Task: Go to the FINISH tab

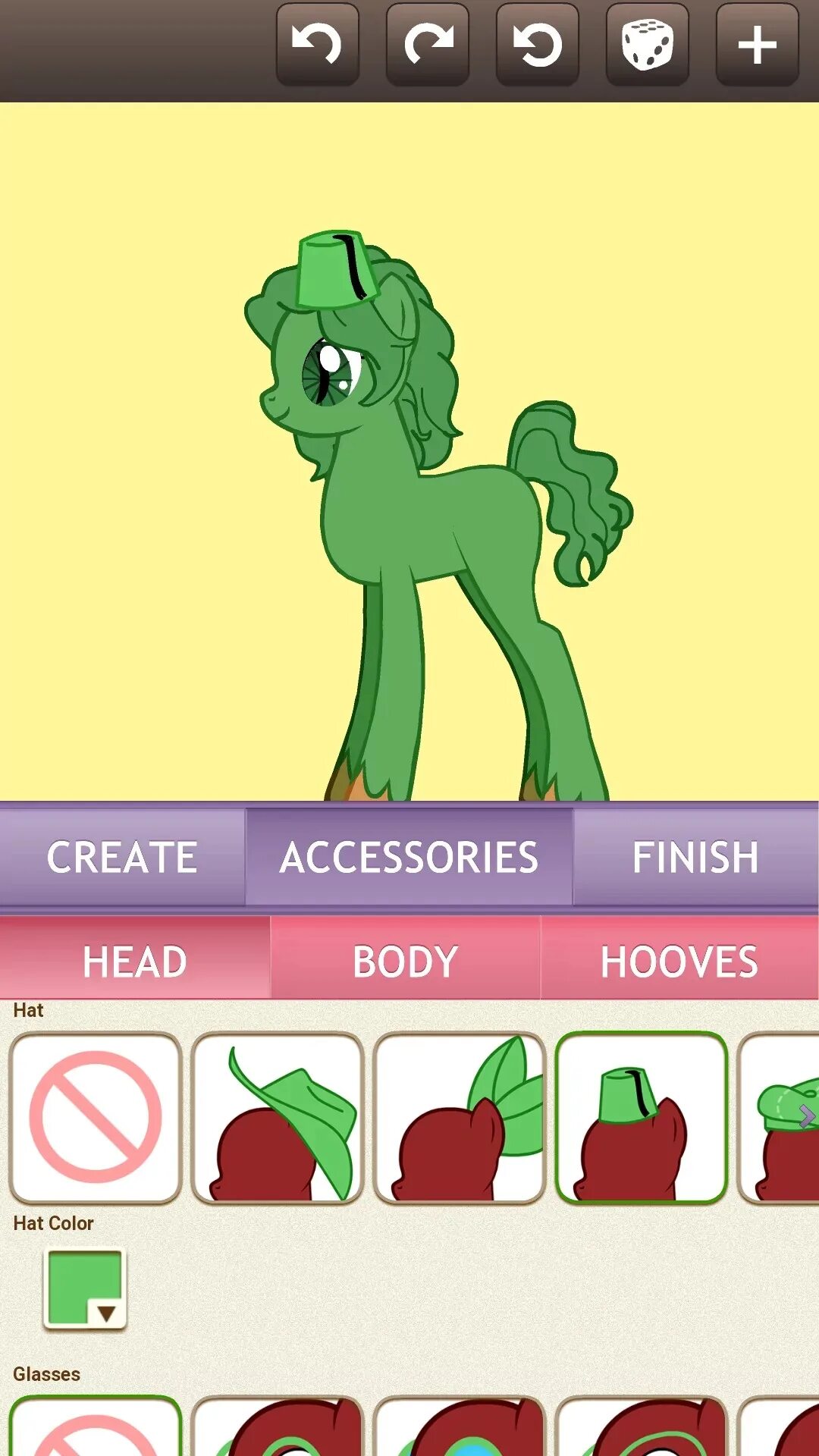Action: click(695, 857)
